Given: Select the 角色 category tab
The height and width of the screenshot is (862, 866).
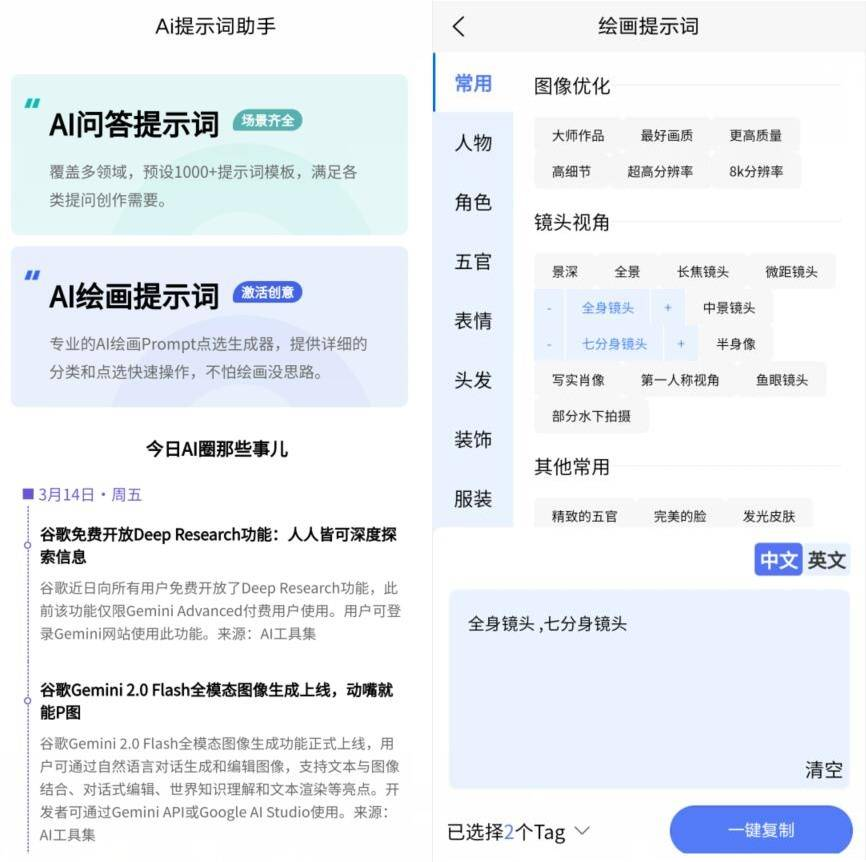Looking at the screenshot, I should click(473, 202).
